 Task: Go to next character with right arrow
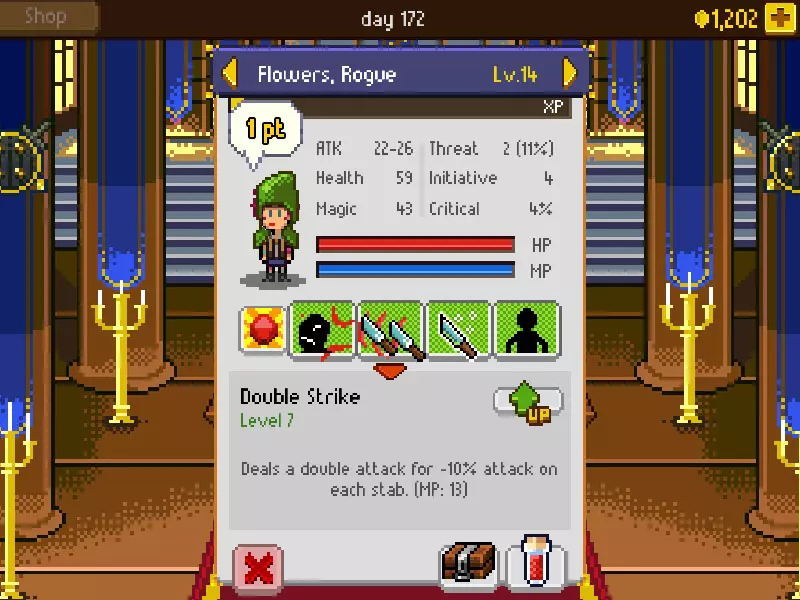pyautogui.click(x=570, y=73)
